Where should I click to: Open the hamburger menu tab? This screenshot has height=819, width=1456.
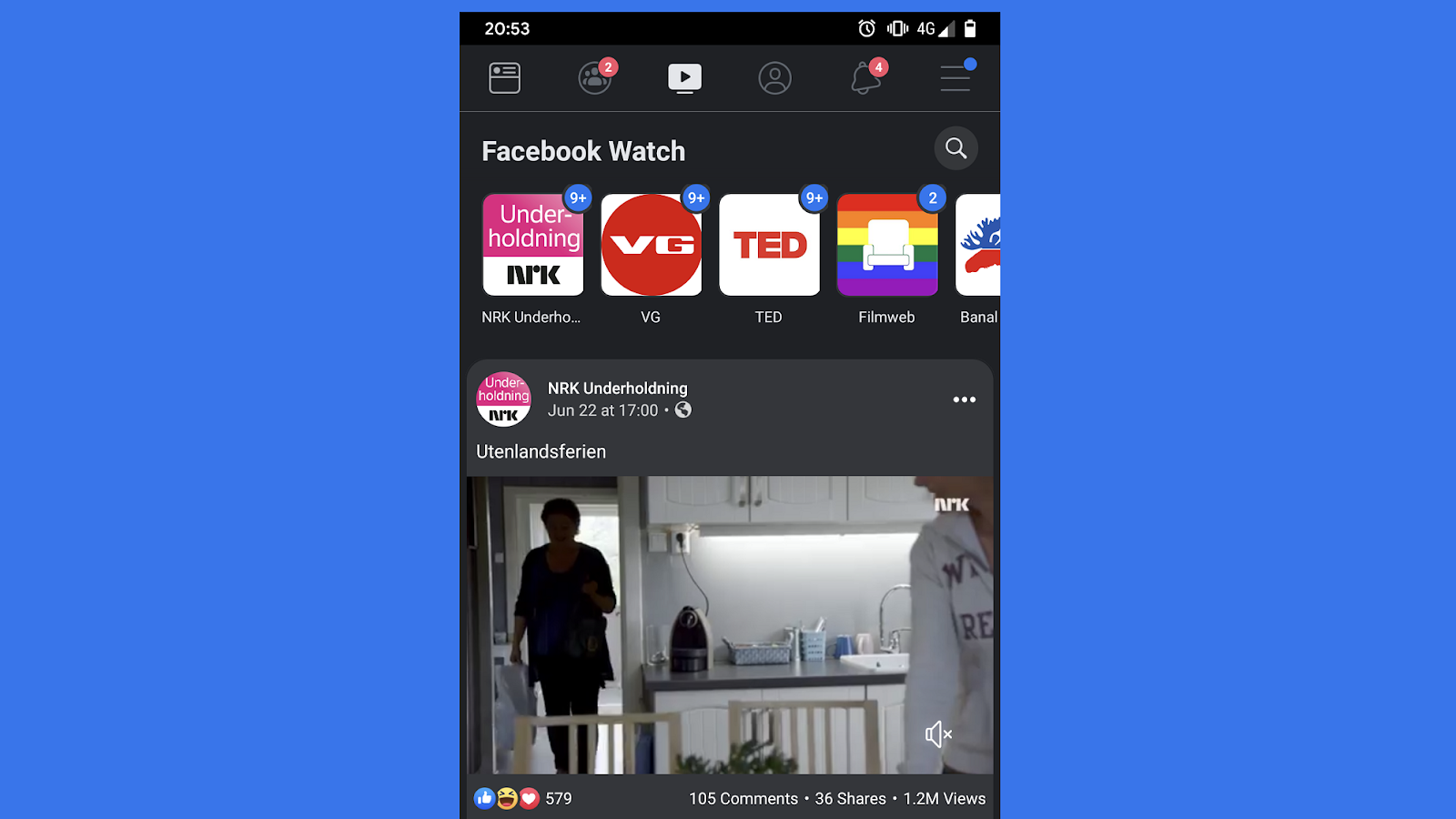click(955, 78)
